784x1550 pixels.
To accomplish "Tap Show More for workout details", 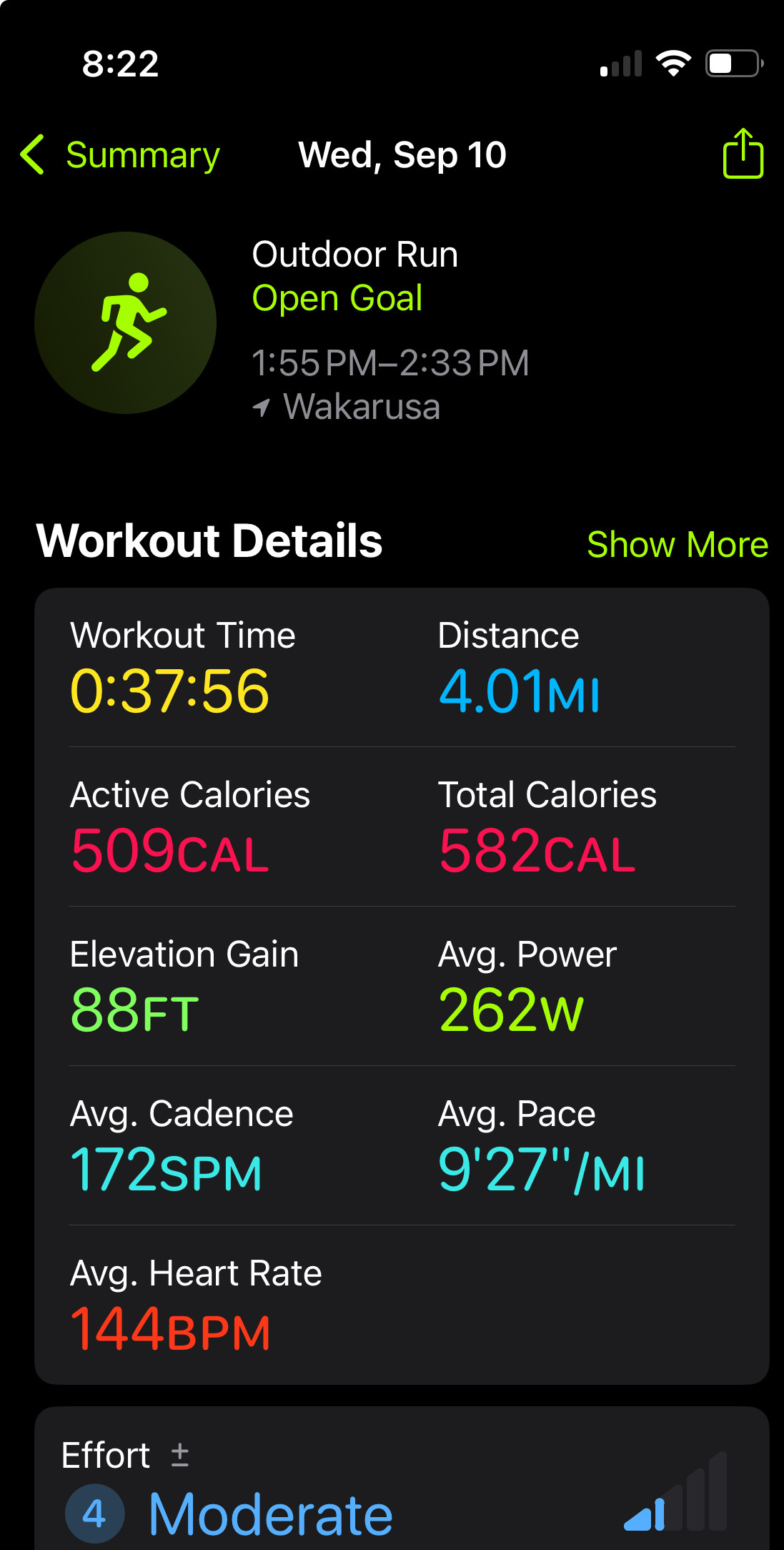I will tap(677, 545).
